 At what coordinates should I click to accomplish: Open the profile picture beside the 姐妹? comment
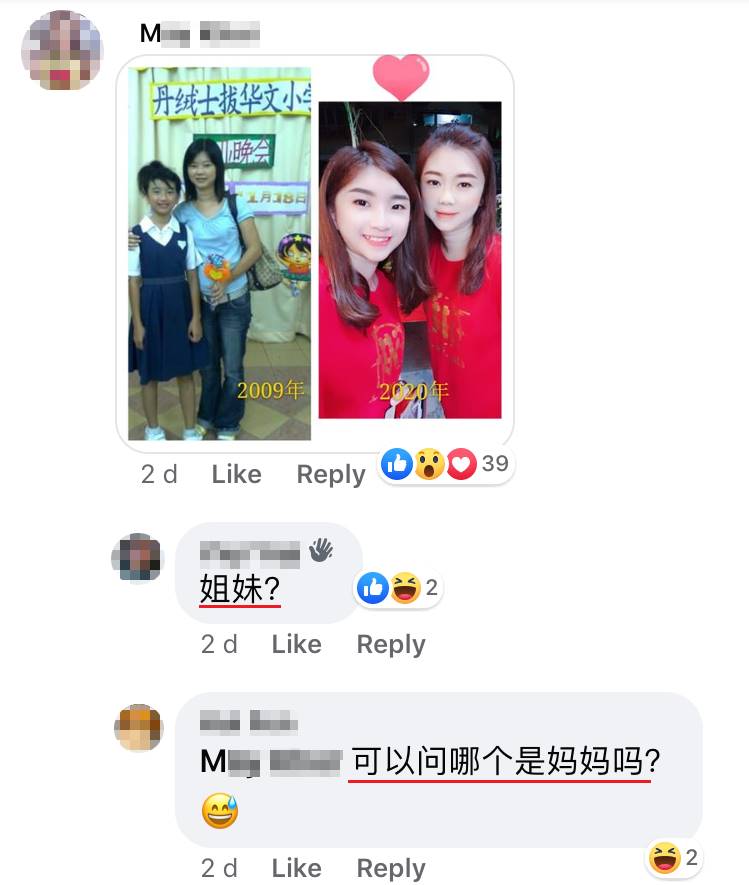pyautogui.click(x=136, y=558)
